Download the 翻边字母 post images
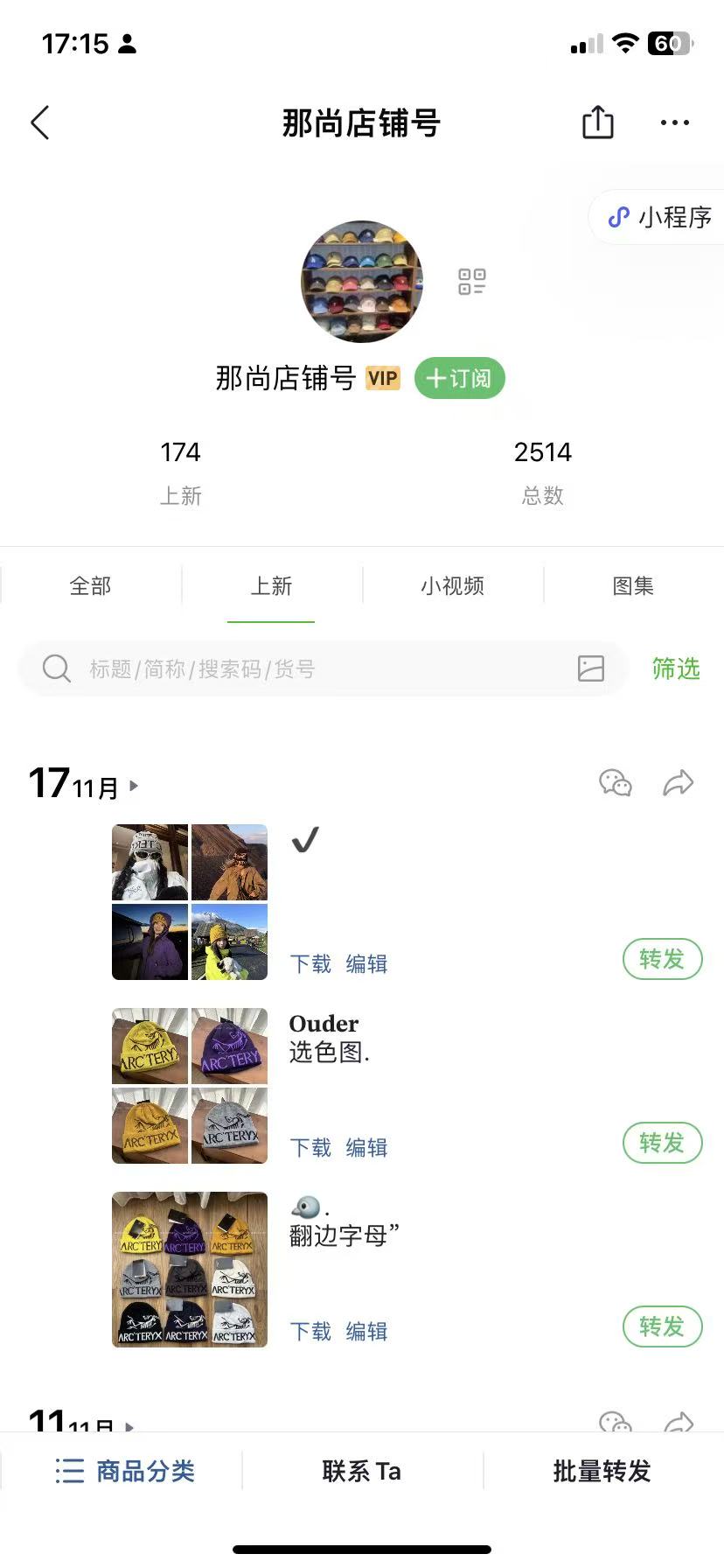 pyautogui.click(x=310, y=1332)
